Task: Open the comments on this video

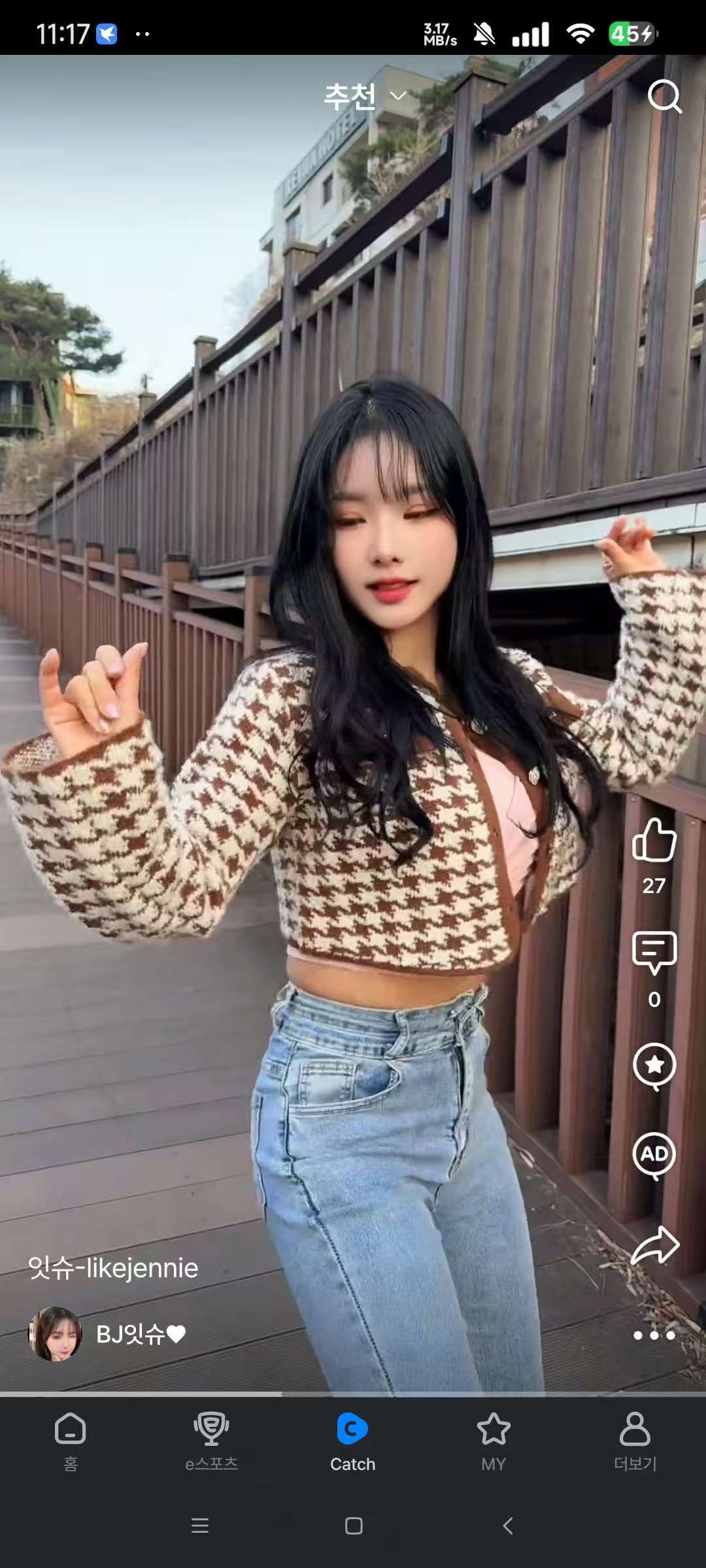Action: pos(654,953)
